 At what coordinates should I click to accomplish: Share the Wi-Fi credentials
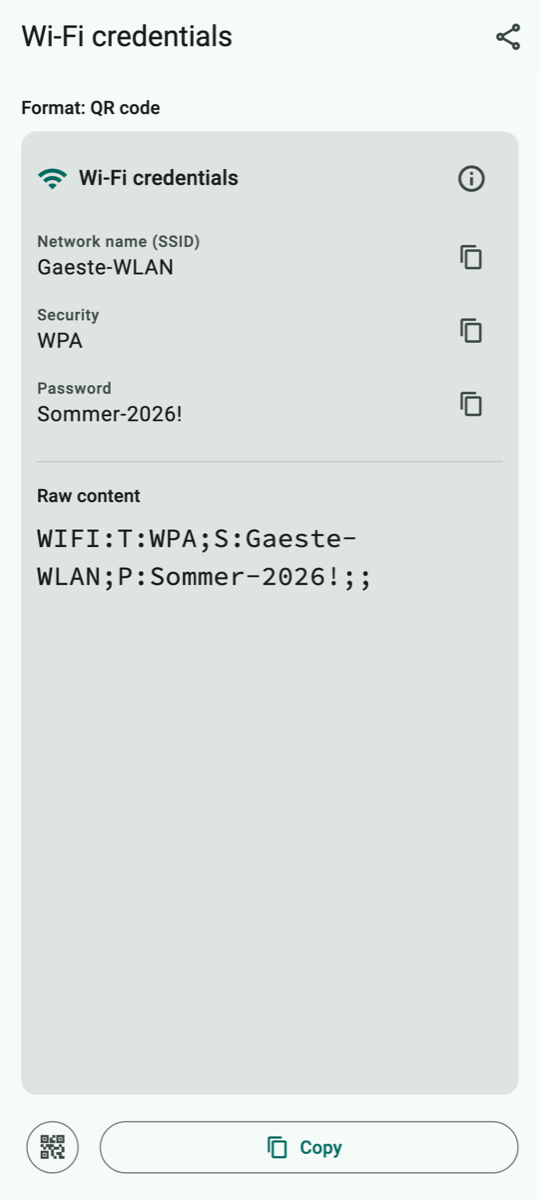click(508, 38)
